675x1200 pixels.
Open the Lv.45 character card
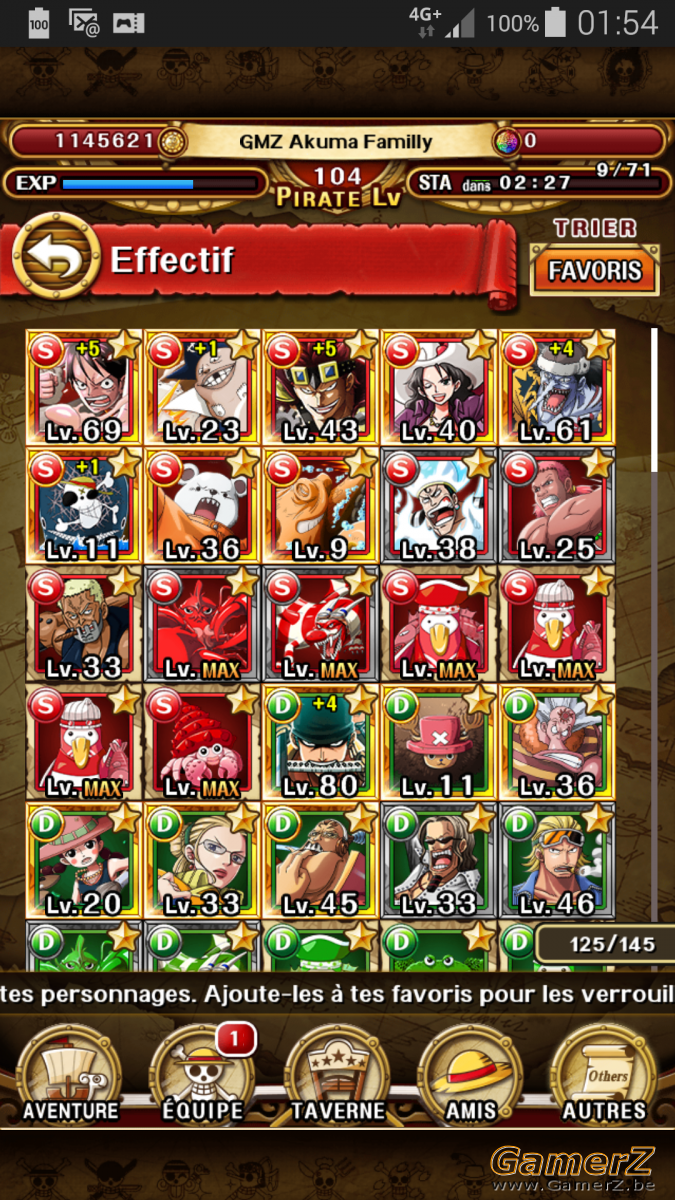coord(320,859)
